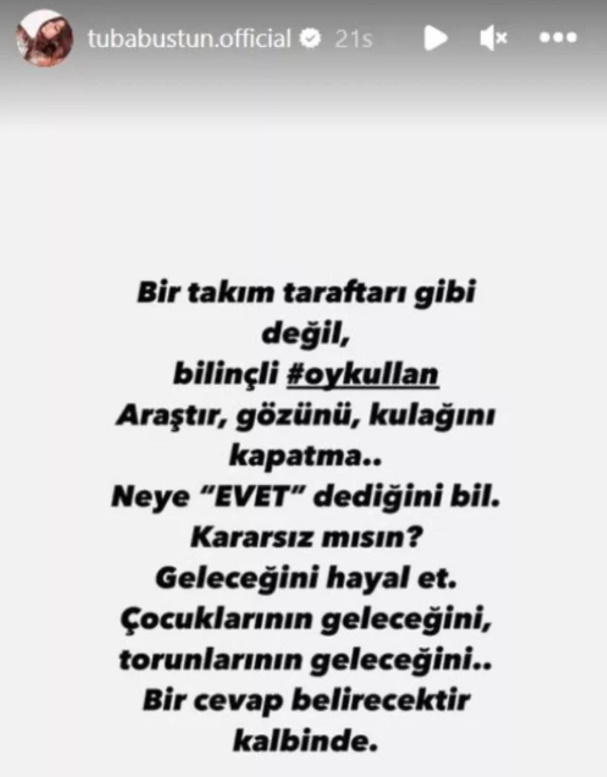
Task: Open the three-dot more options menu
Action: coord(558,39)
